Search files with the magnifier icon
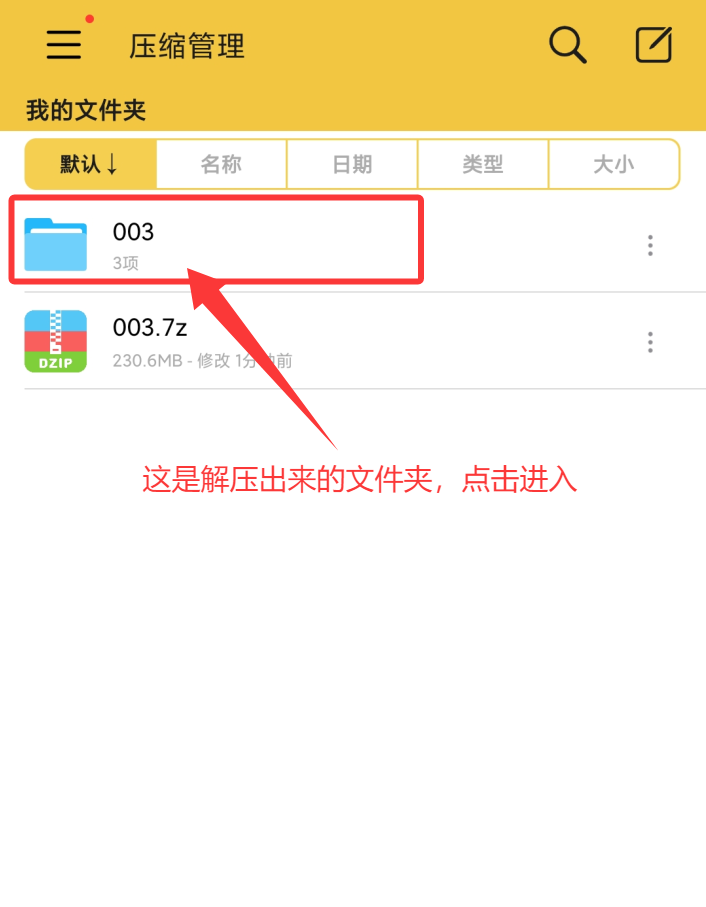 point(567,45)
